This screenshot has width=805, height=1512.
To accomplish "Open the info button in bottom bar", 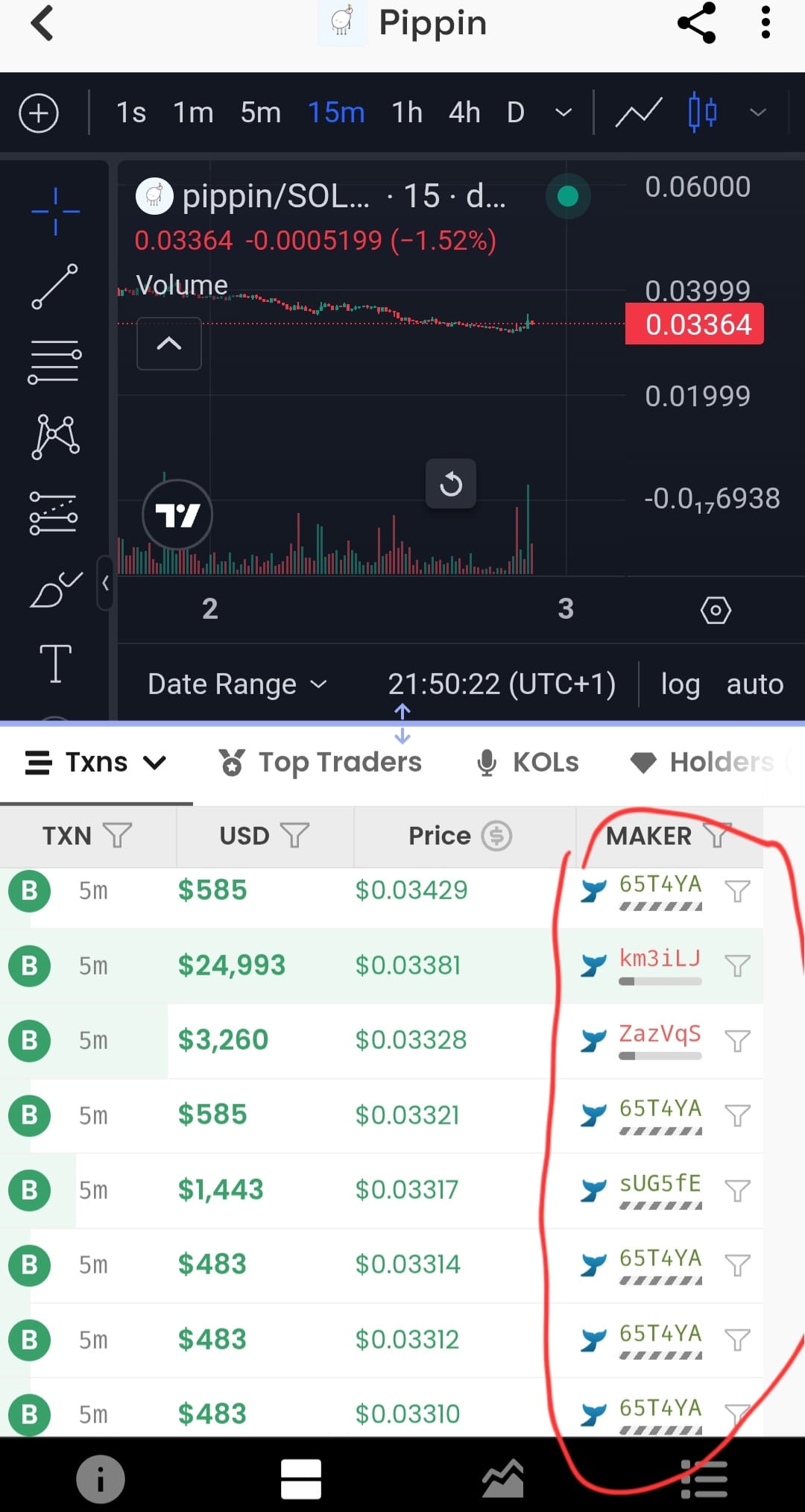I will pos(101,1478).
